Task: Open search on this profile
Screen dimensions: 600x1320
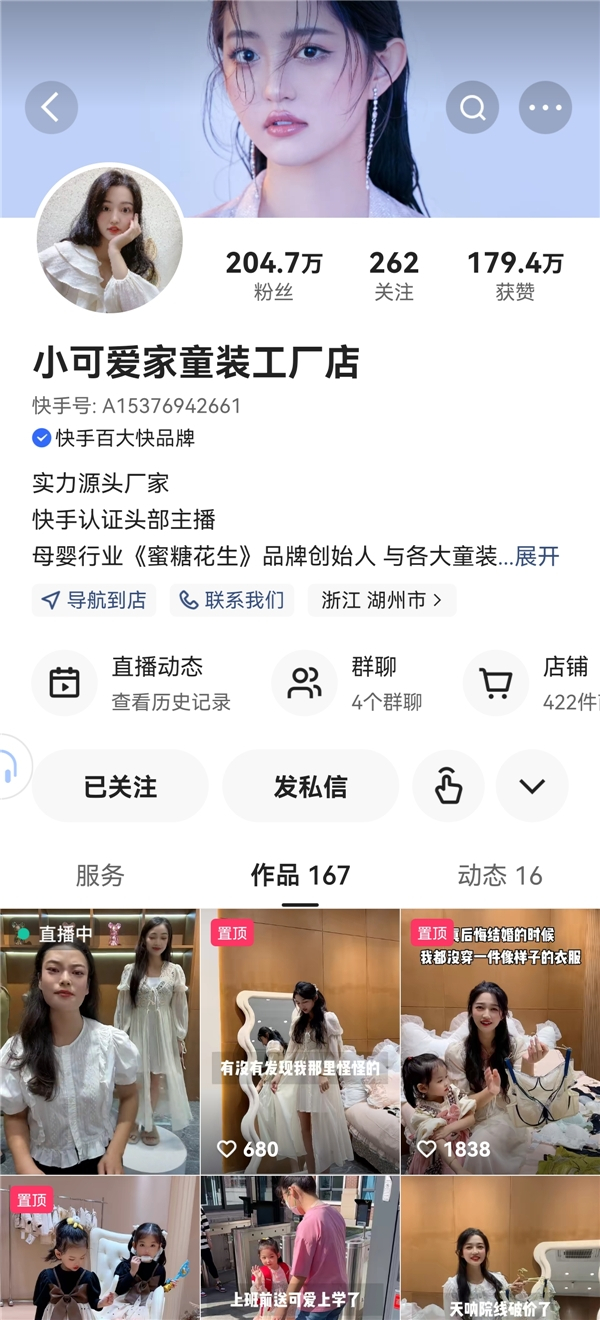Action: tap(472, 107)
